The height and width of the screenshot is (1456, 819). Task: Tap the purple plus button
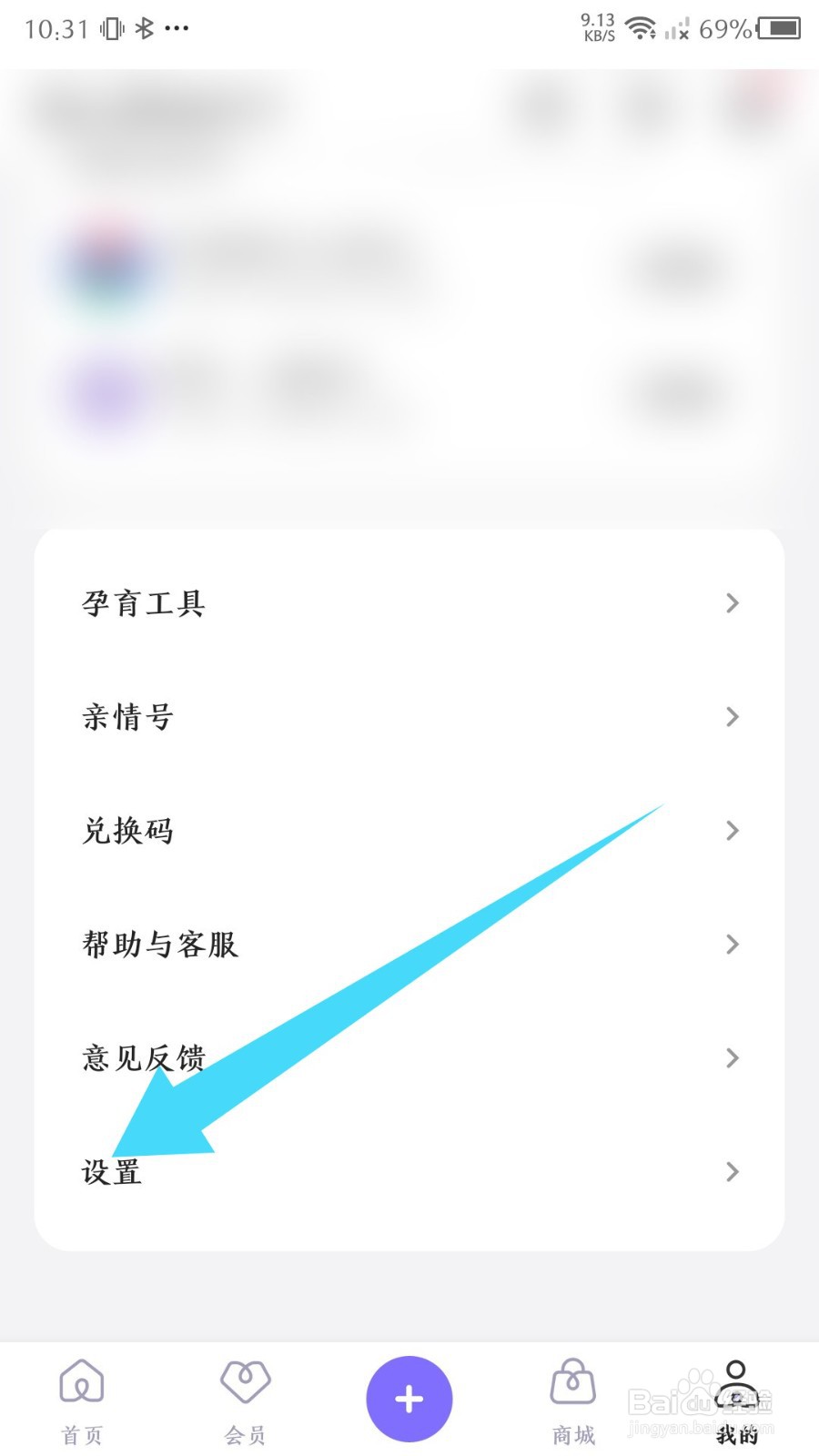409,1399
